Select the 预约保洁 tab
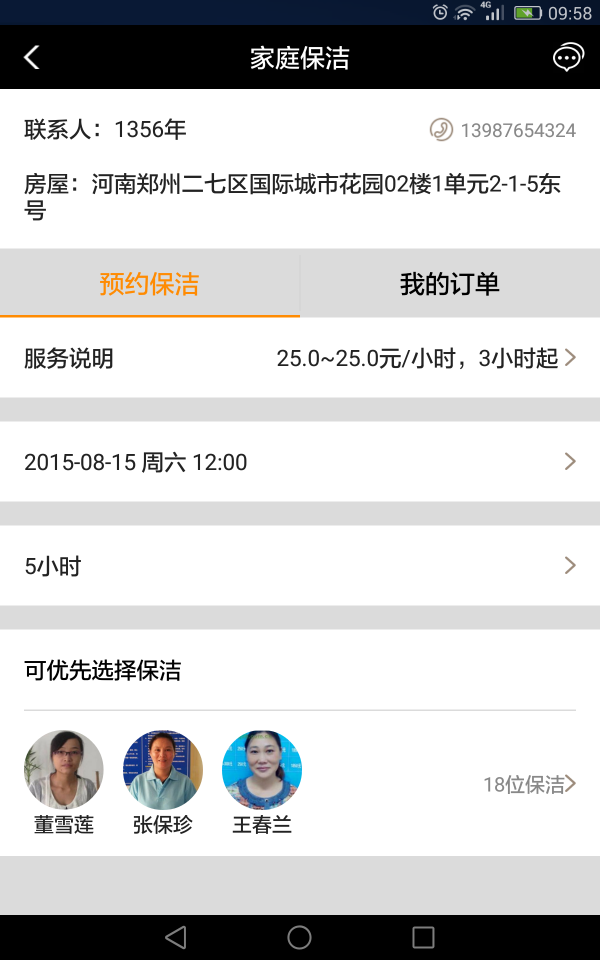This screenshot has height=960, width=600. (x=149, y=284)
